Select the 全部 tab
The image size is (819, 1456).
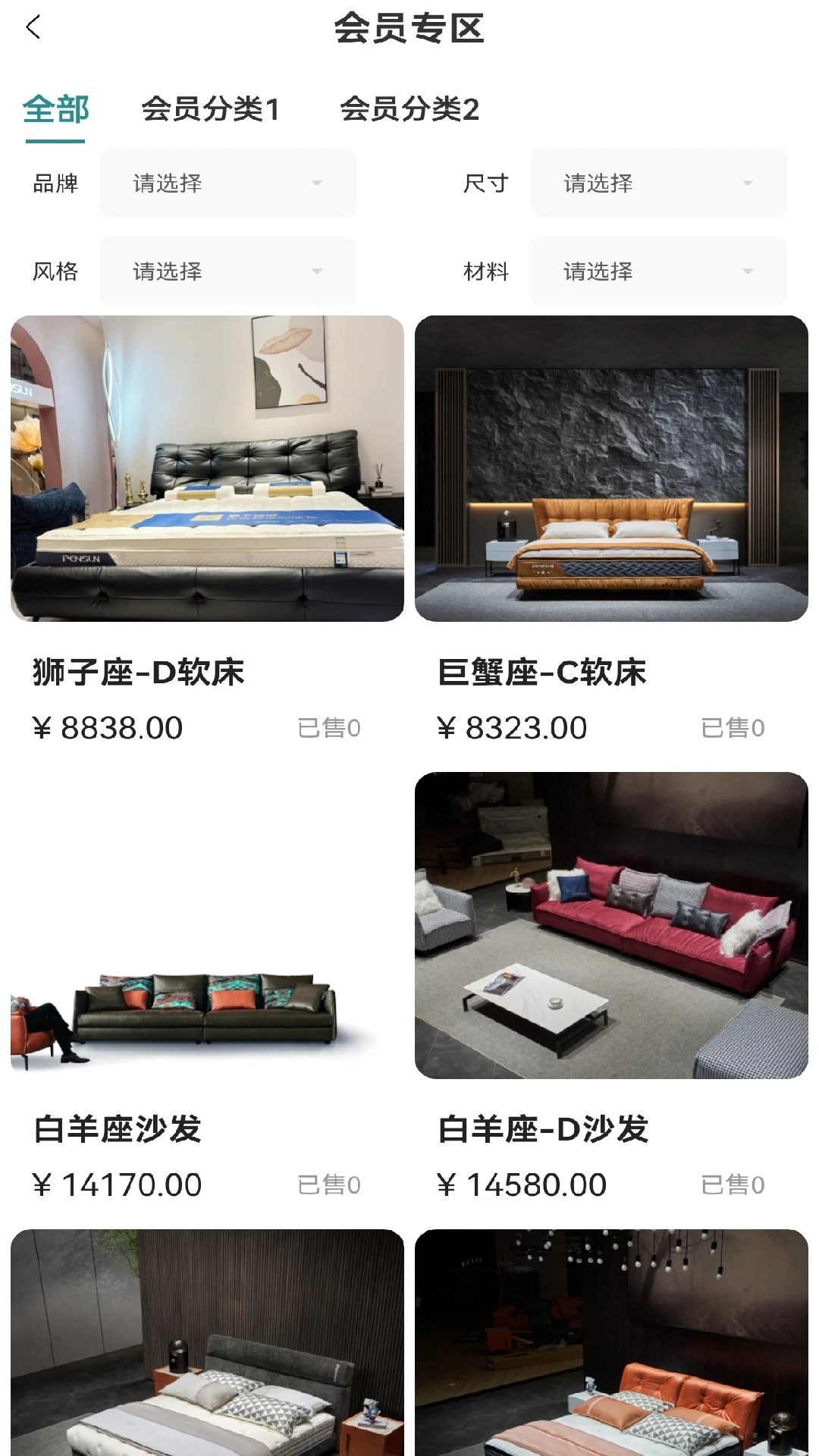pyautogui.click(x=56, y=109)
